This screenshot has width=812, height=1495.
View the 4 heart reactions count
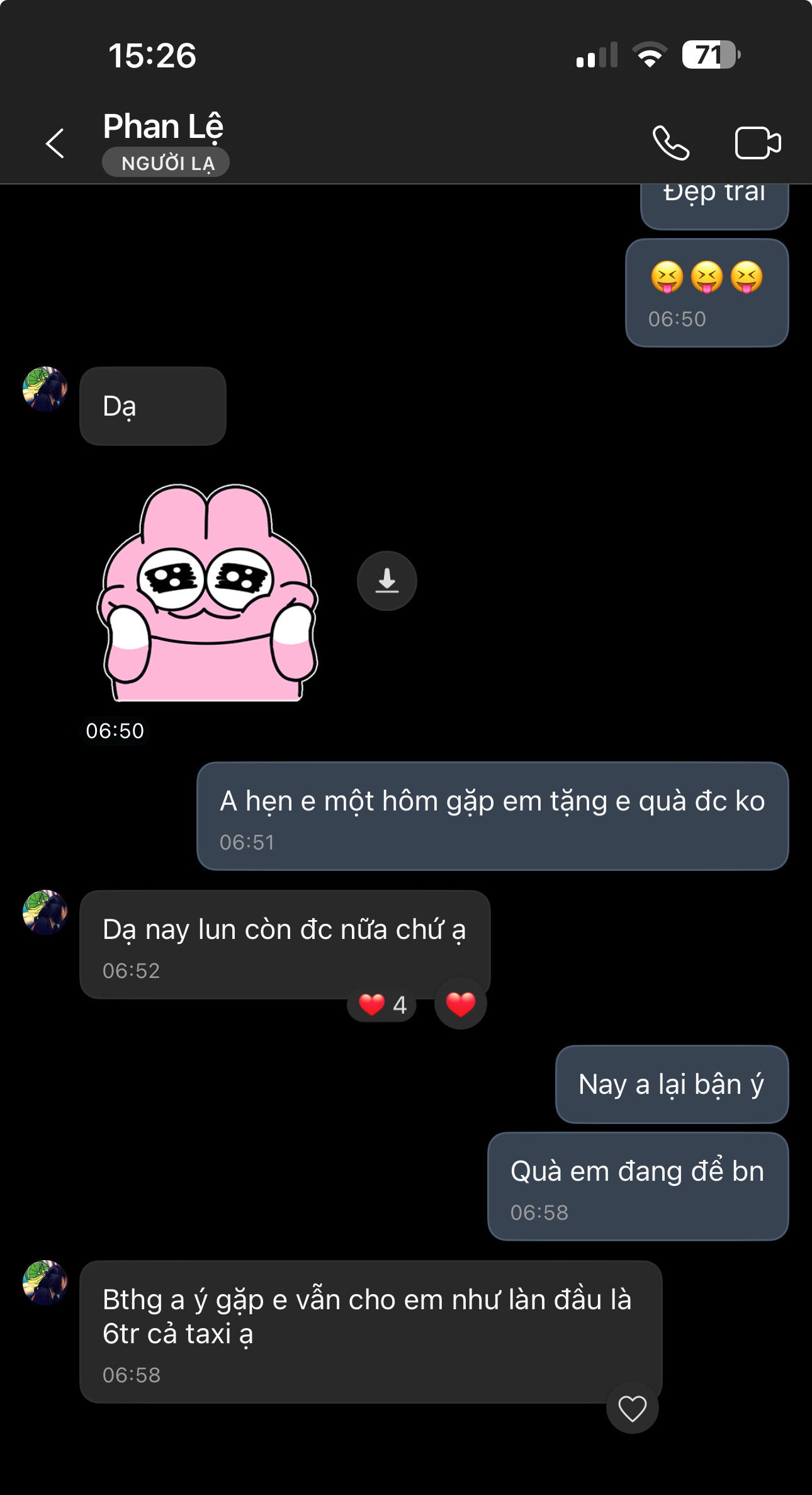pyautogui.click(x=382, y=1005)
